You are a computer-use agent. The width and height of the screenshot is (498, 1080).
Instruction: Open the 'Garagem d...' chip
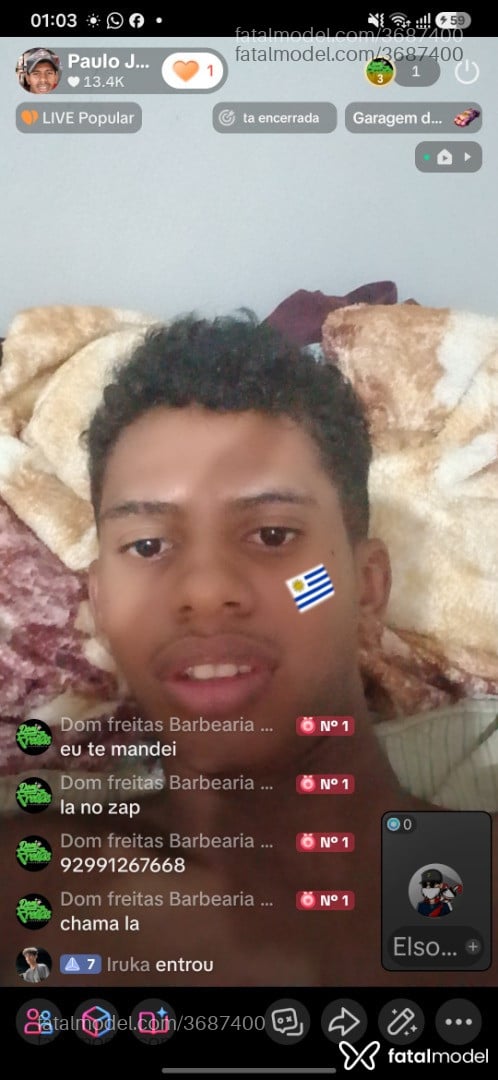pyautogui.click(x=413, y=118)
